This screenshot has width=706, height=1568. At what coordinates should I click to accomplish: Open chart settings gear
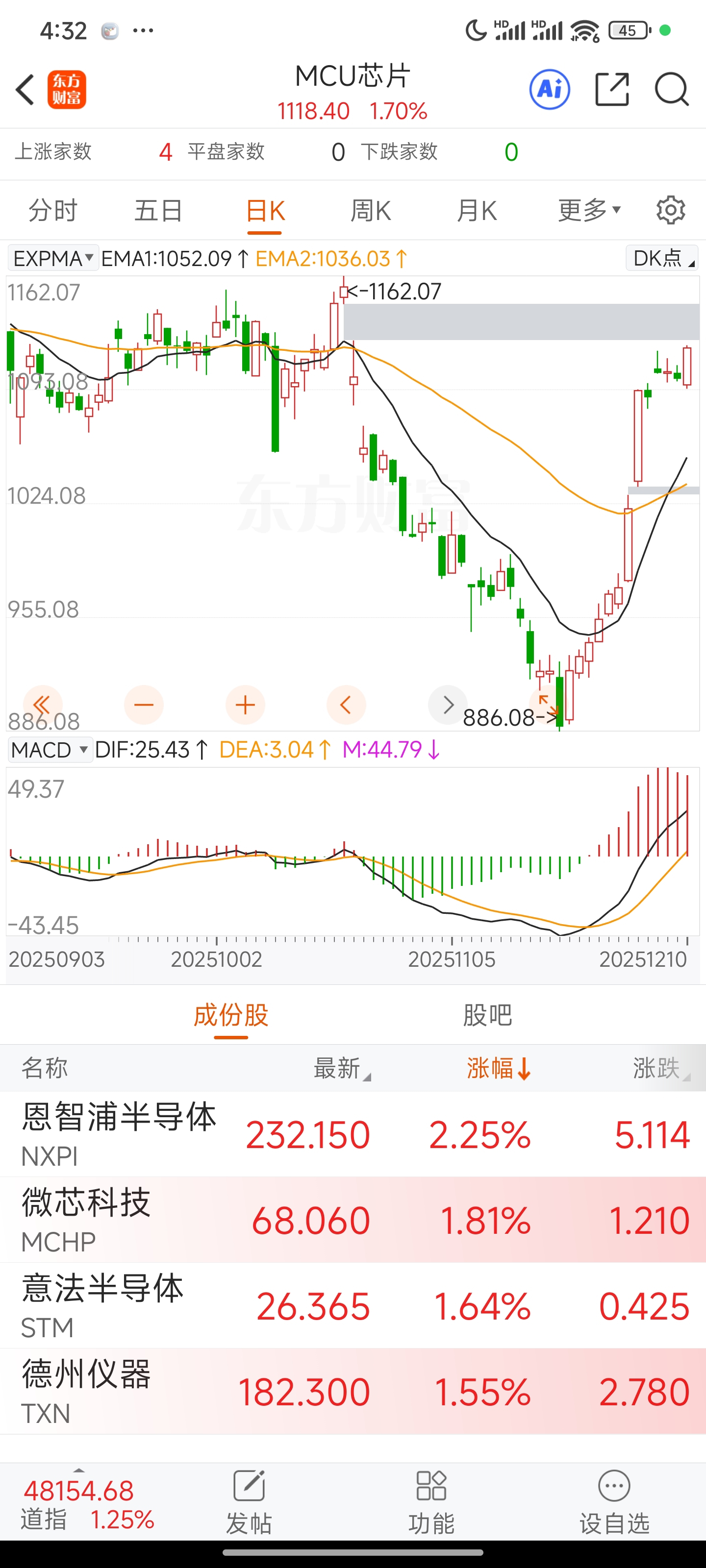671,211
